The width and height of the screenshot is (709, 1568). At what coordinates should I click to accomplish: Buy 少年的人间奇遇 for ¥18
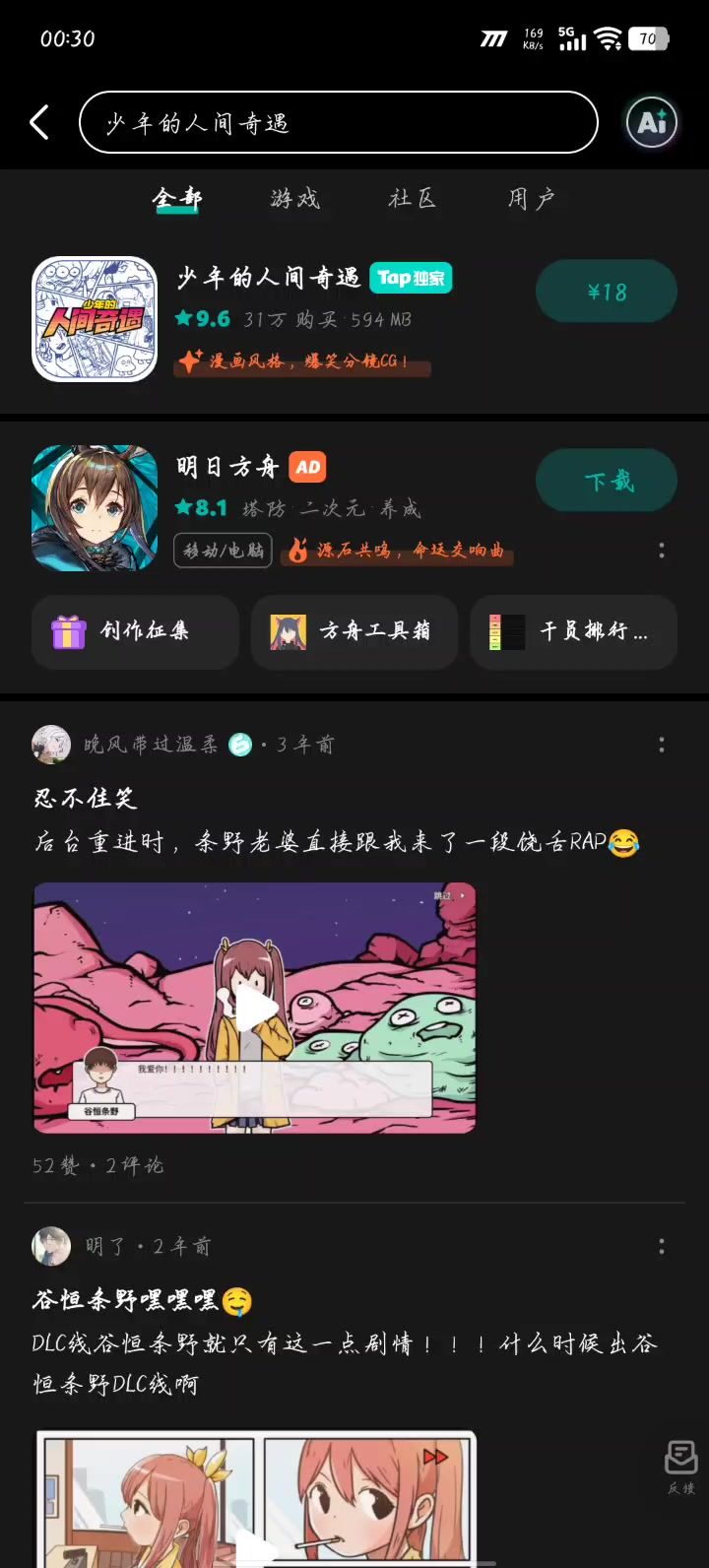pos(606,292)
